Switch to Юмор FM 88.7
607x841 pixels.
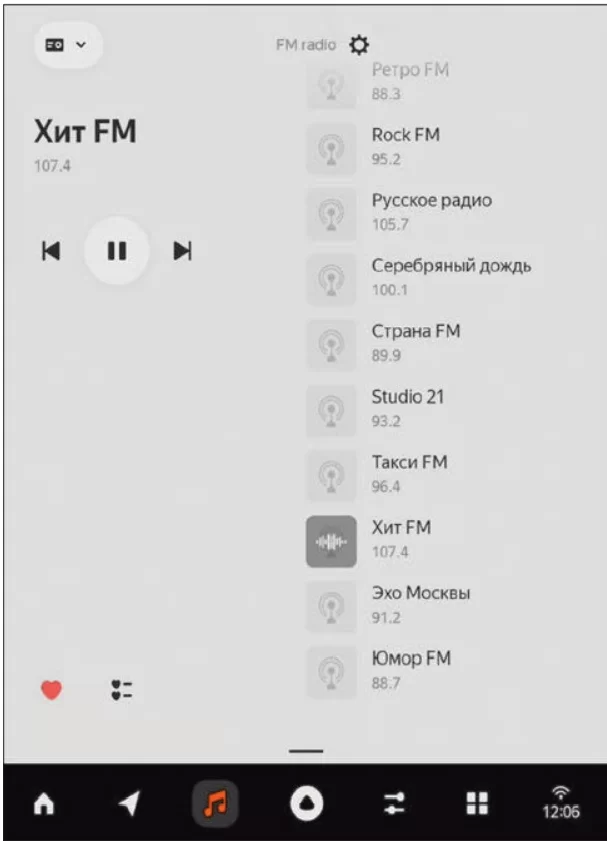(410, 670)
